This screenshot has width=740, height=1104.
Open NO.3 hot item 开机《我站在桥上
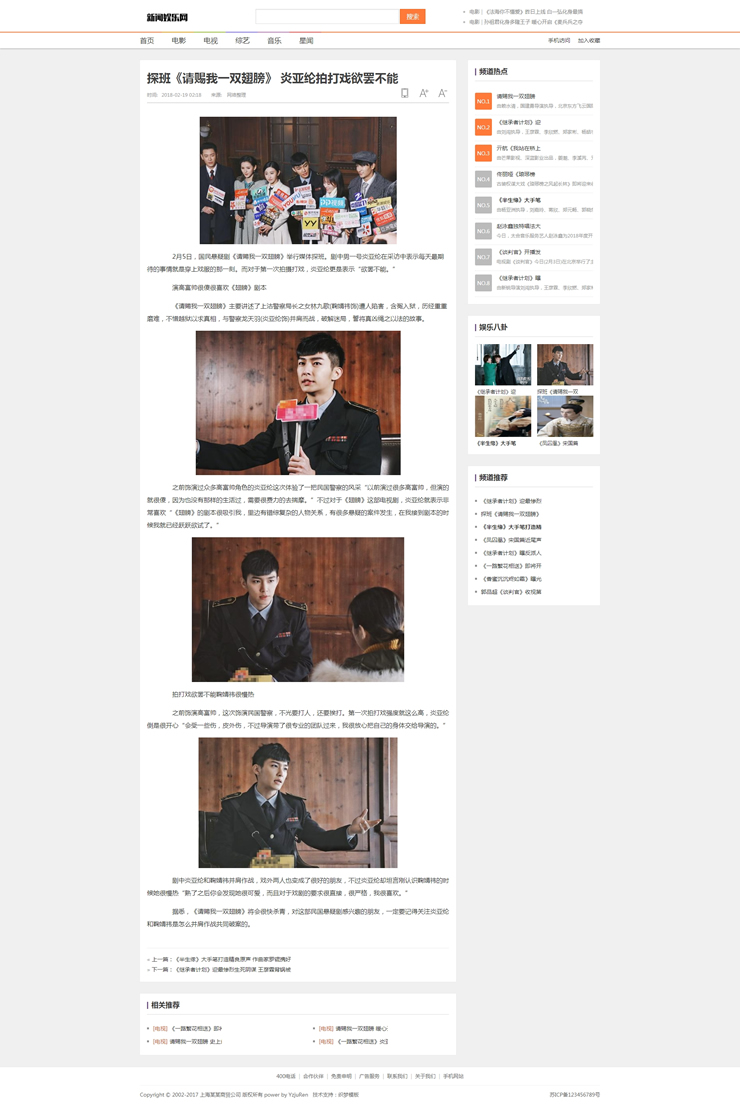pyautogui.click(x=520, y=148)
